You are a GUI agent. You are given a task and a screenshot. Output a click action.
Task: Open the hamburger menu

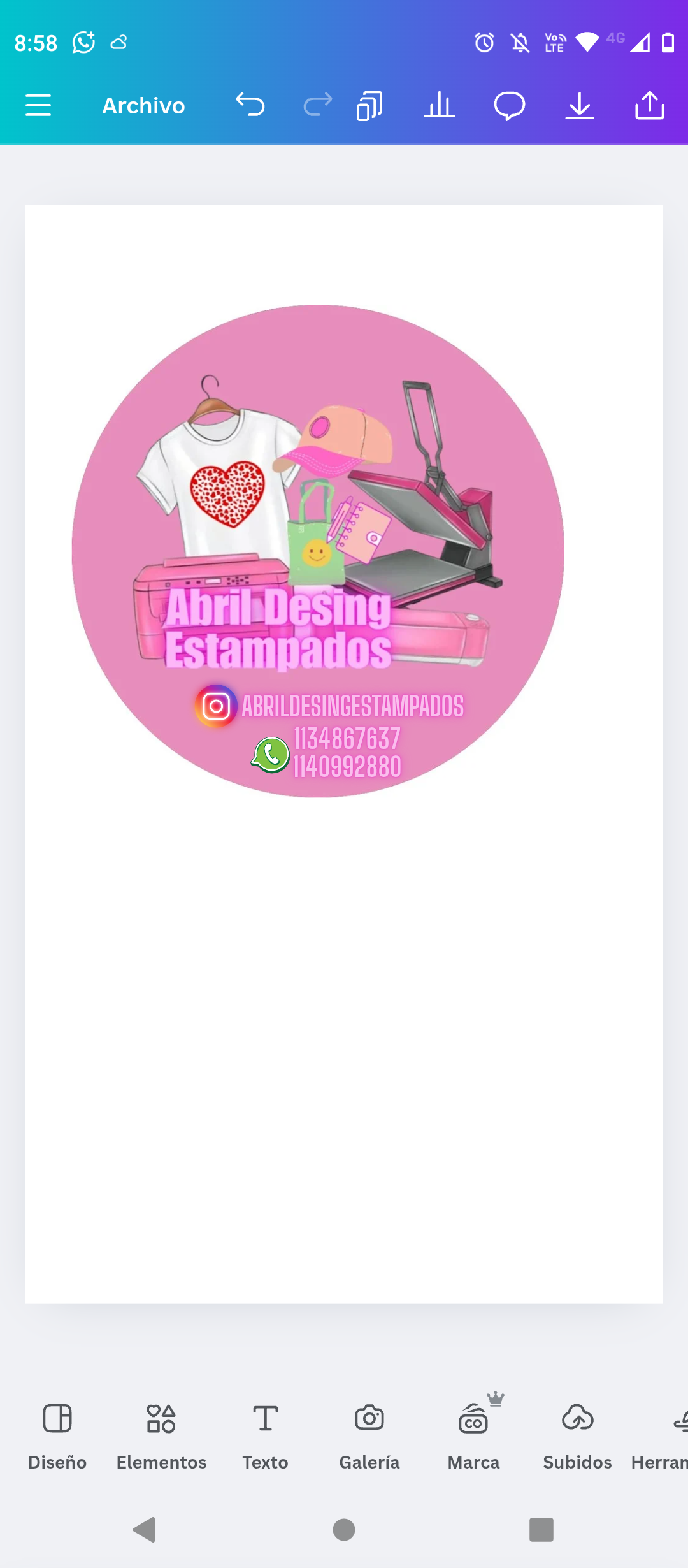click(38, 105)
